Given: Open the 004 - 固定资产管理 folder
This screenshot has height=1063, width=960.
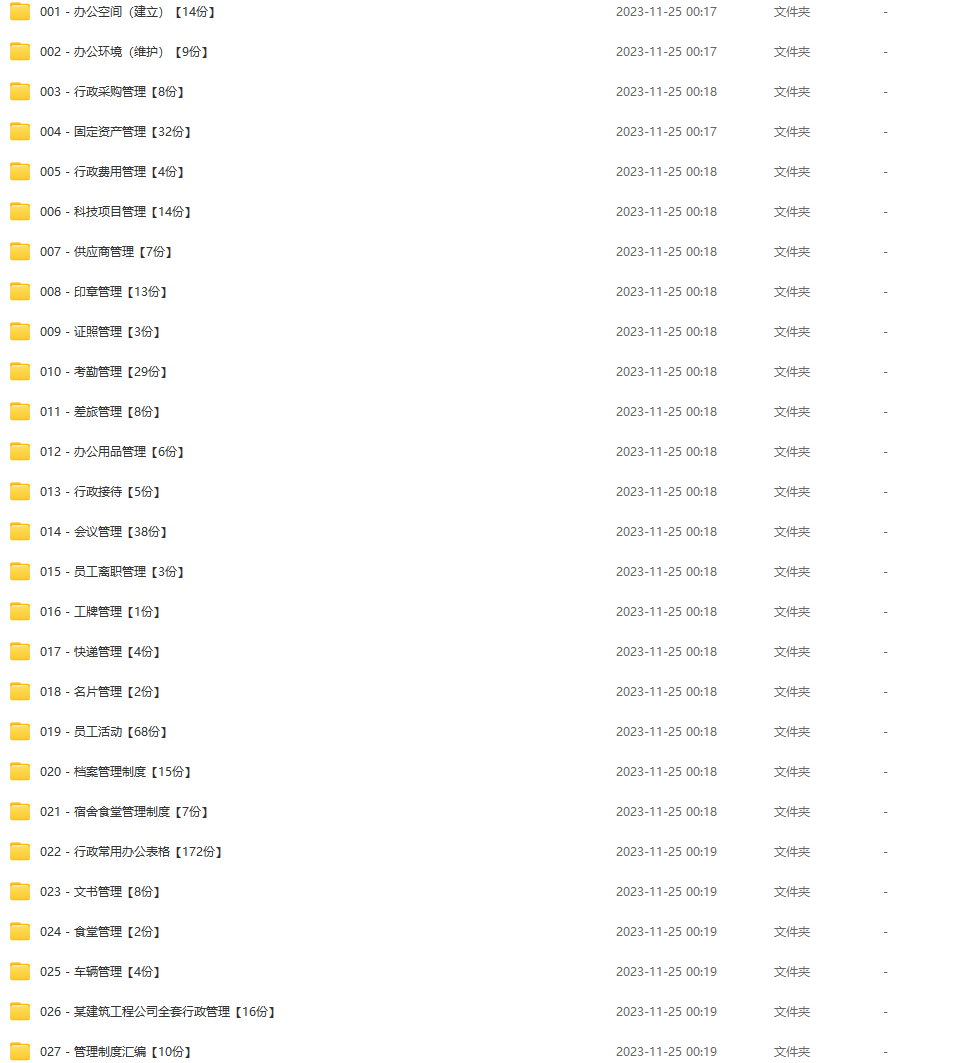Looking at the screenshot, I should click(115, 132).
